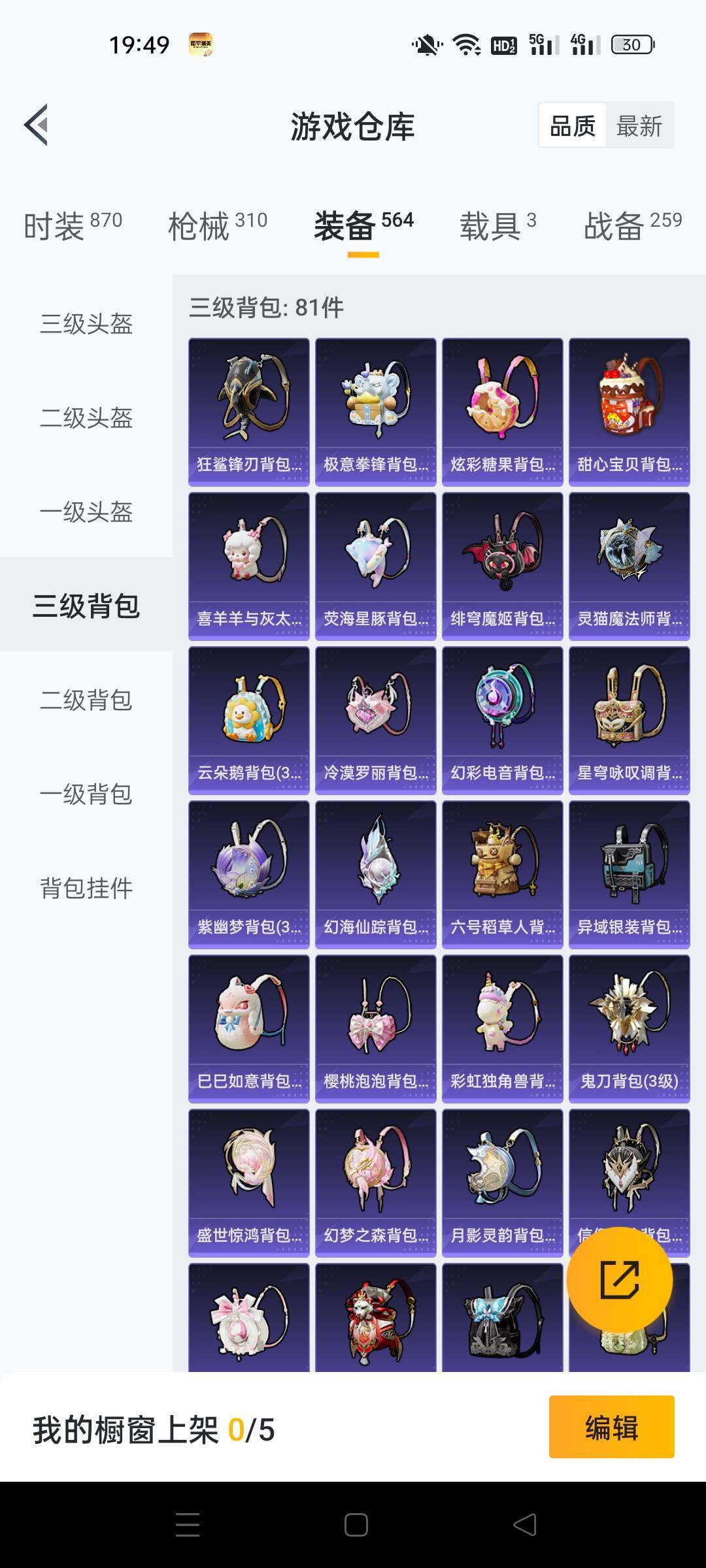Tap the system home button
706x1568 pixels.
pos(356,1525)
